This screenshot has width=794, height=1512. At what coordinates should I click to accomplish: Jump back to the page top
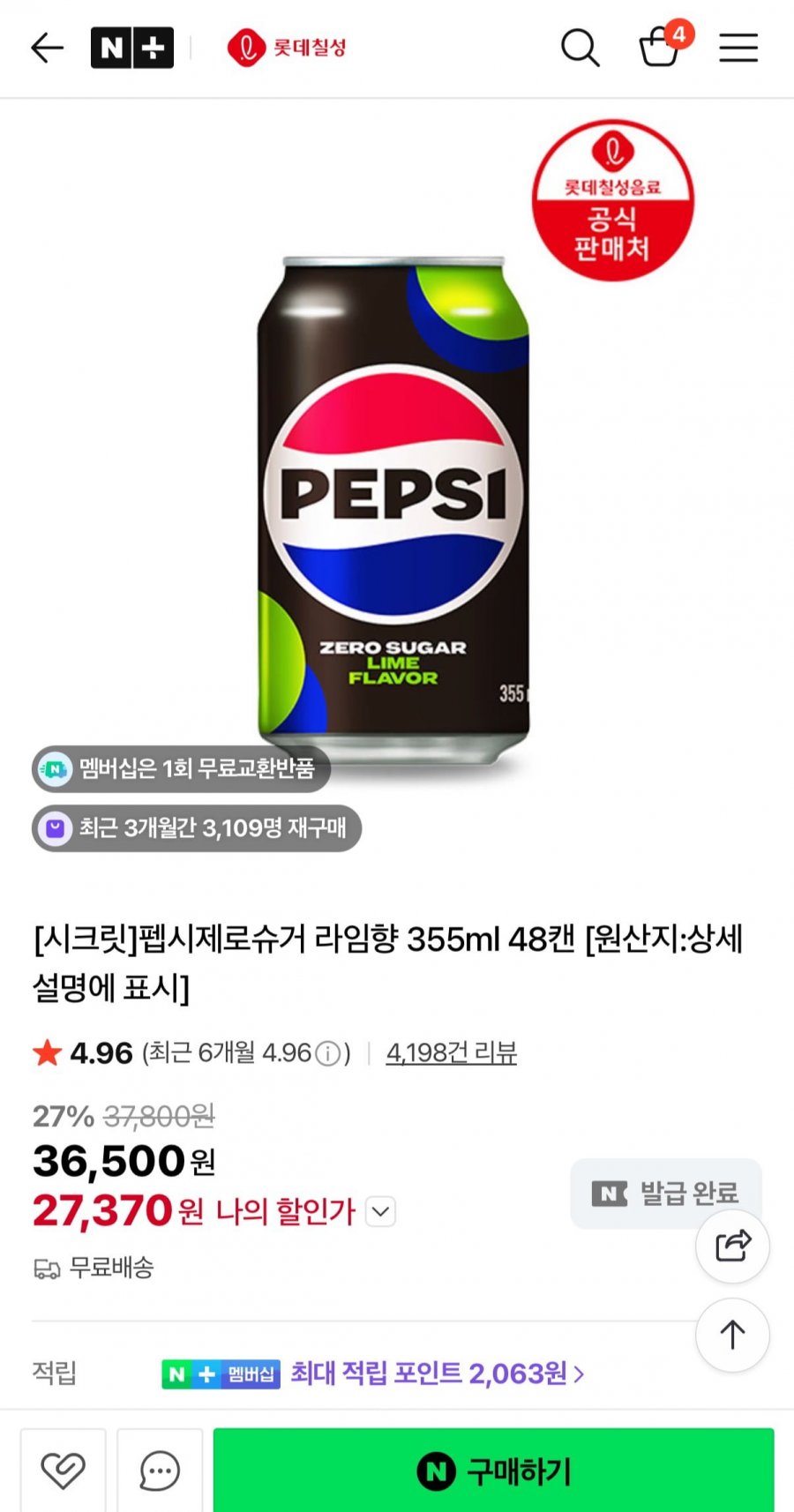pyautogui.click(x=732, y=1335)
